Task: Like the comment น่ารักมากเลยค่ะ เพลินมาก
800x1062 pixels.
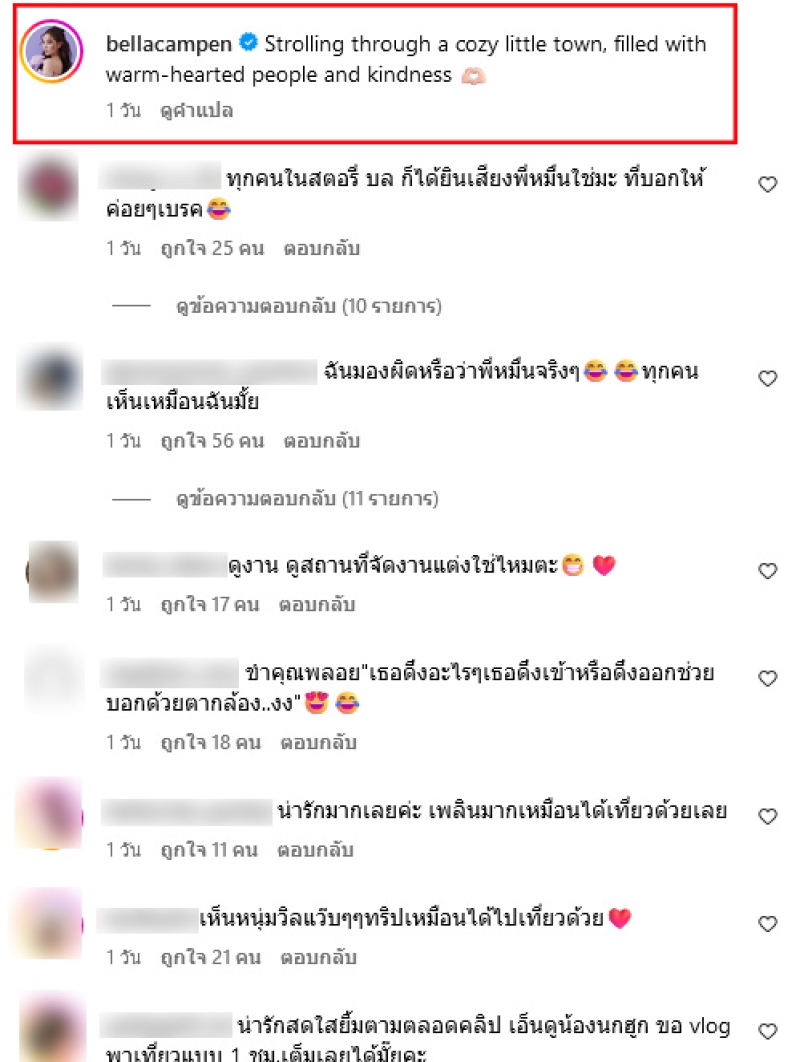Action: pyautogui.click(x=767, y=817)
